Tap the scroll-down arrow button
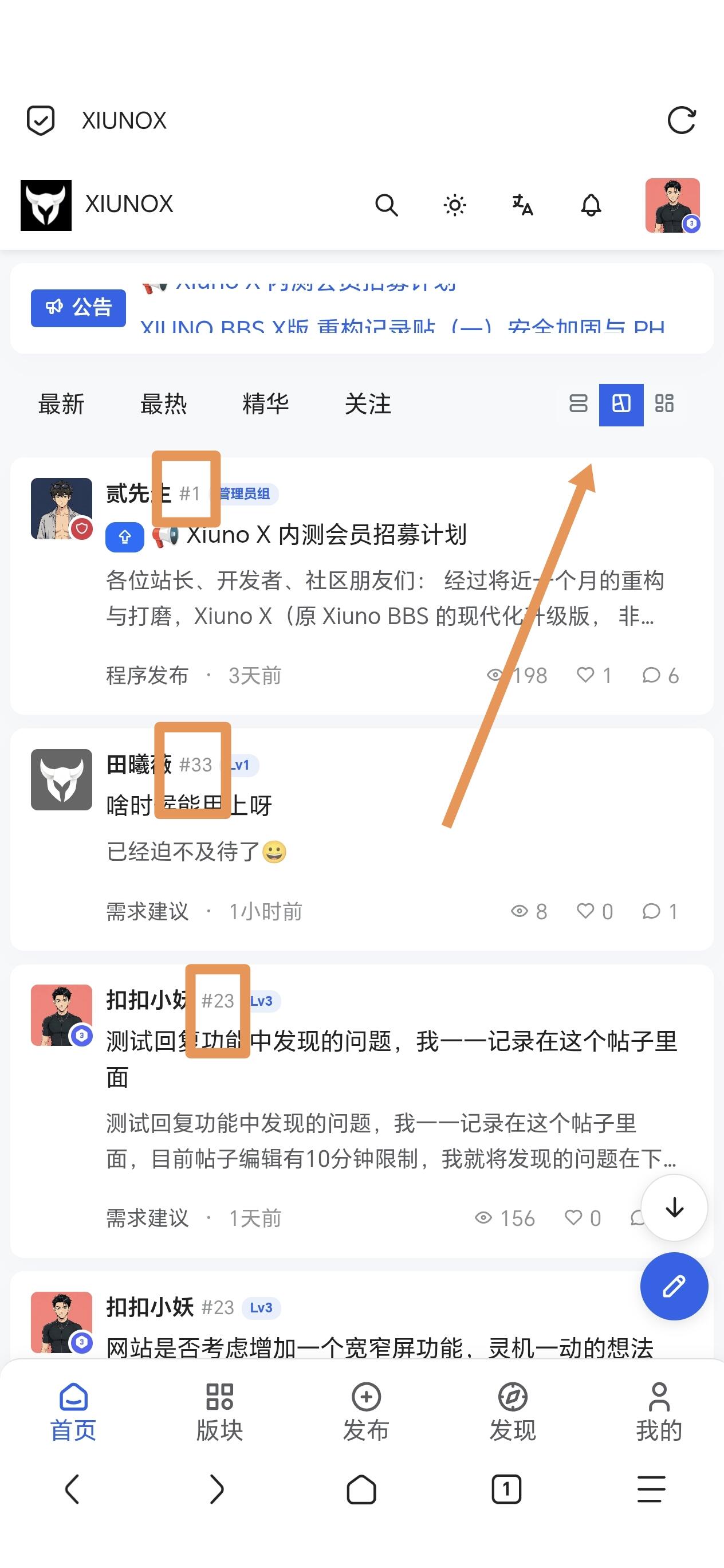Viewport: 724px width, 1568px height. (x=674, y=1208)
